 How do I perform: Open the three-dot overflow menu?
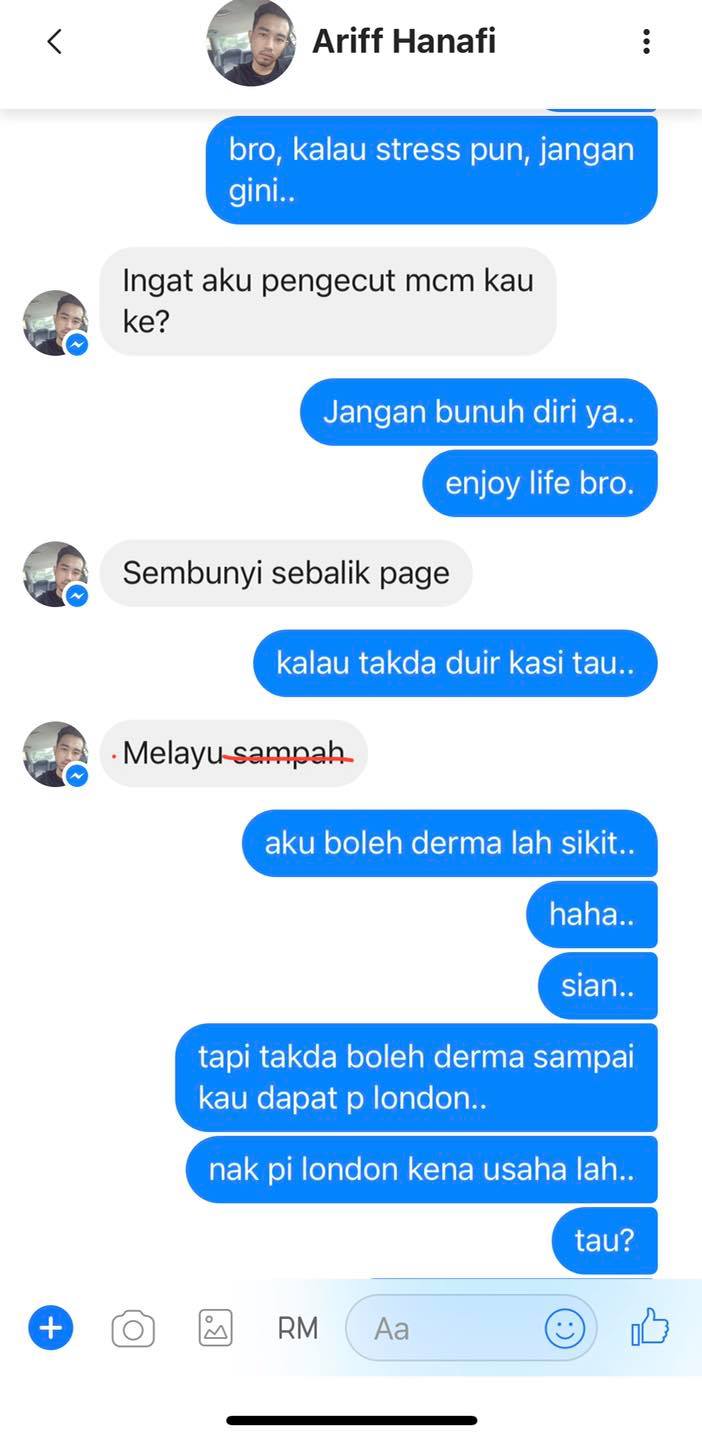[x=646, y=41]
